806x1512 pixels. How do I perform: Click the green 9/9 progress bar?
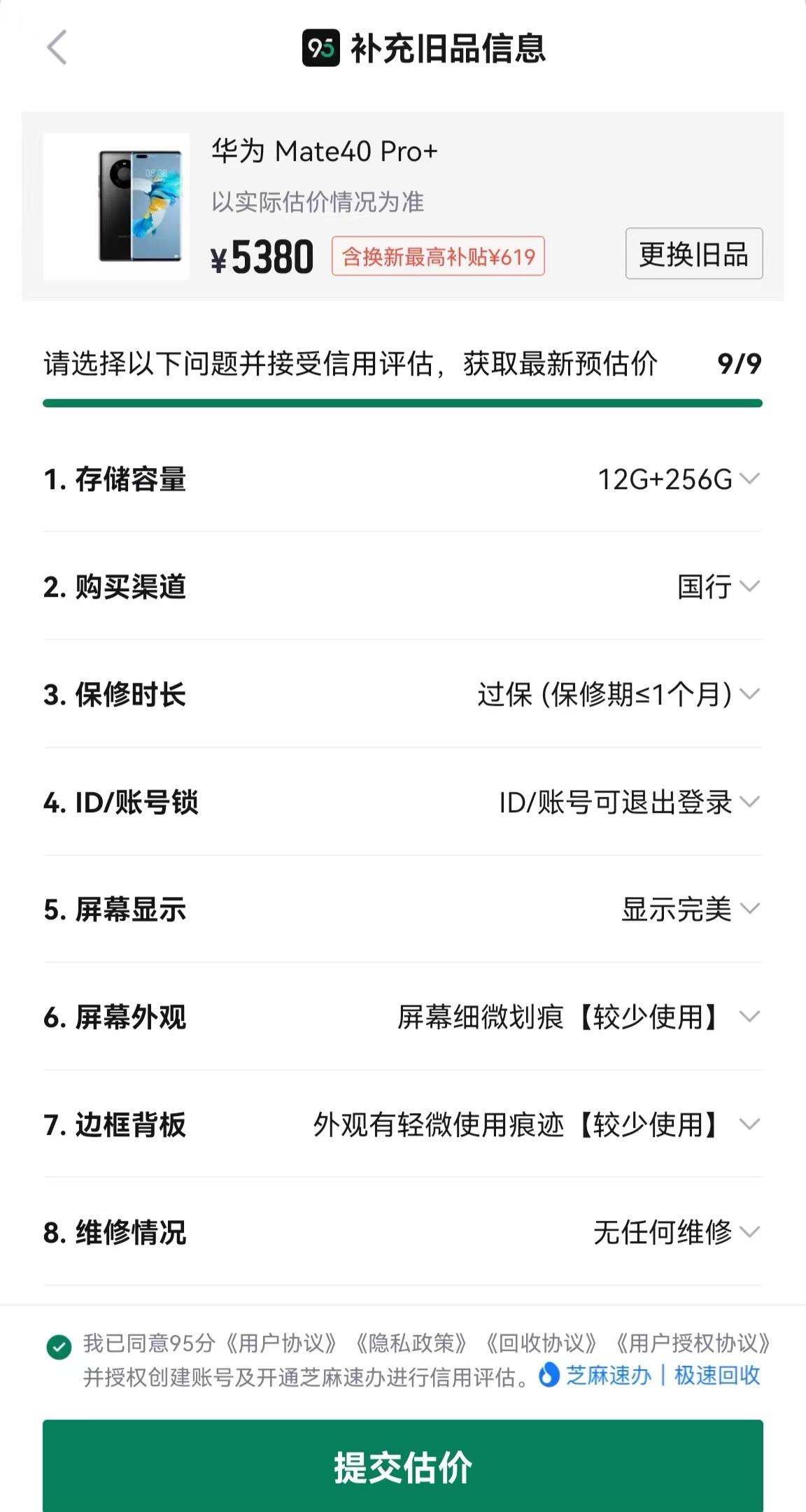tap(403, 401)
